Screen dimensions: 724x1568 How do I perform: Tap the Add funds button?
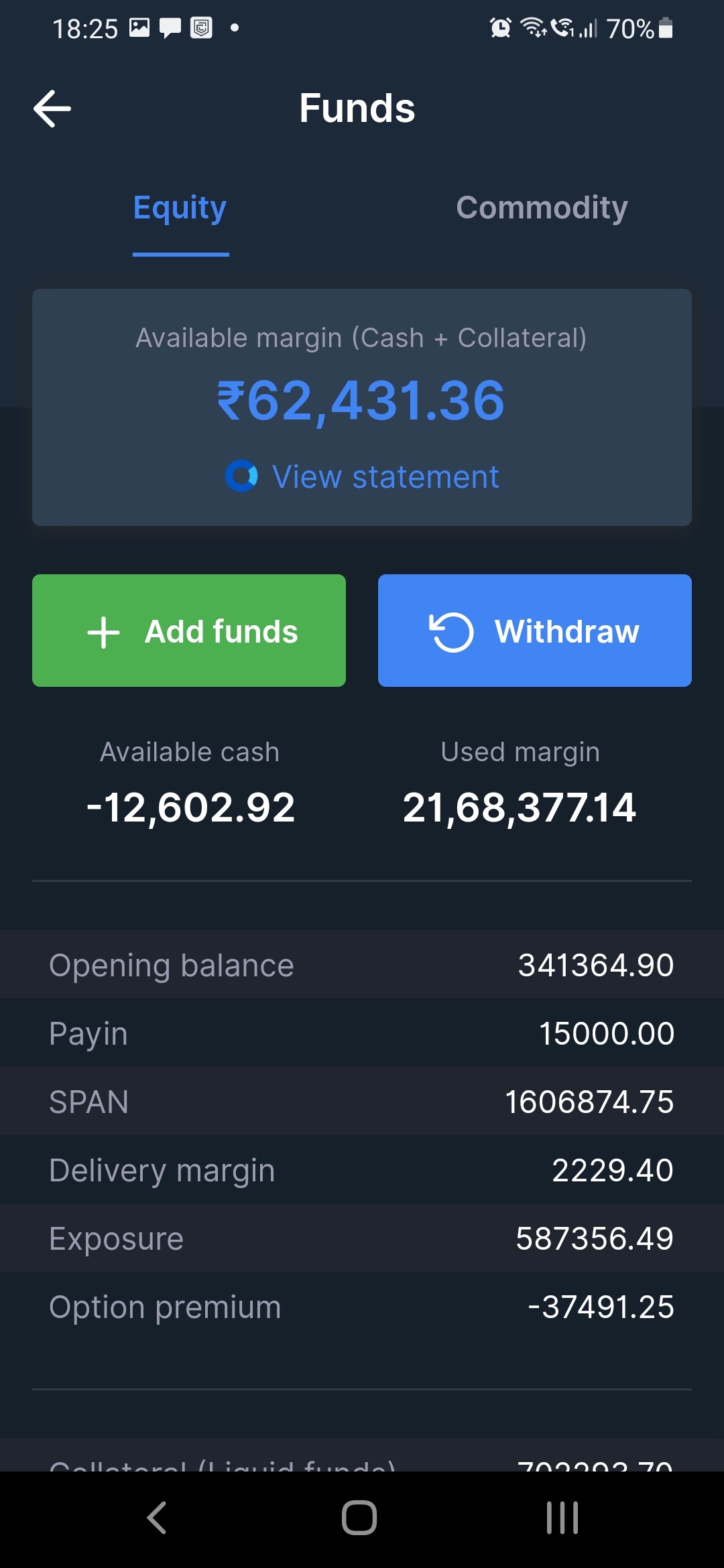[189, 631]
